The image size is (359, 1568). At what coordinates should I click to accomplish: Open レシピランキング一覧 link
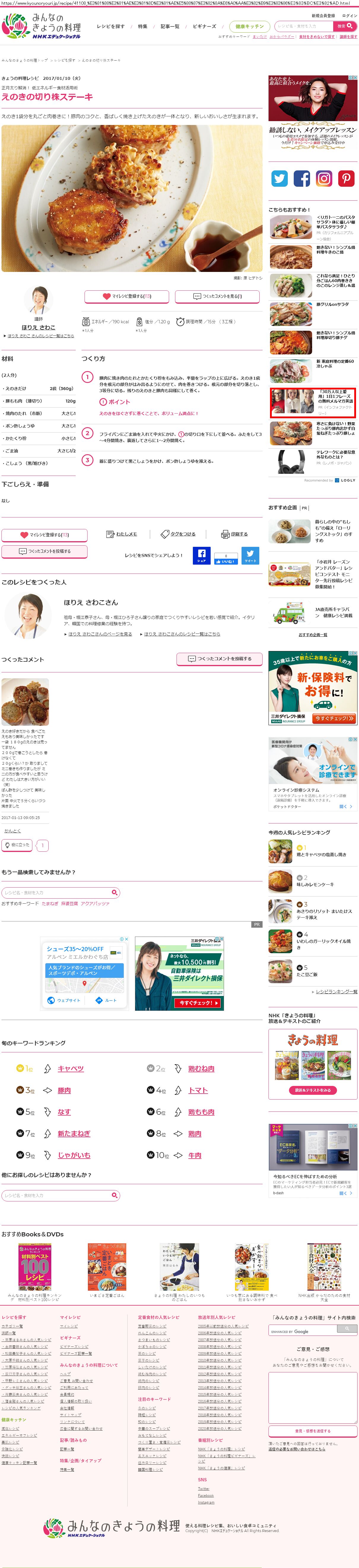(336, 992)
